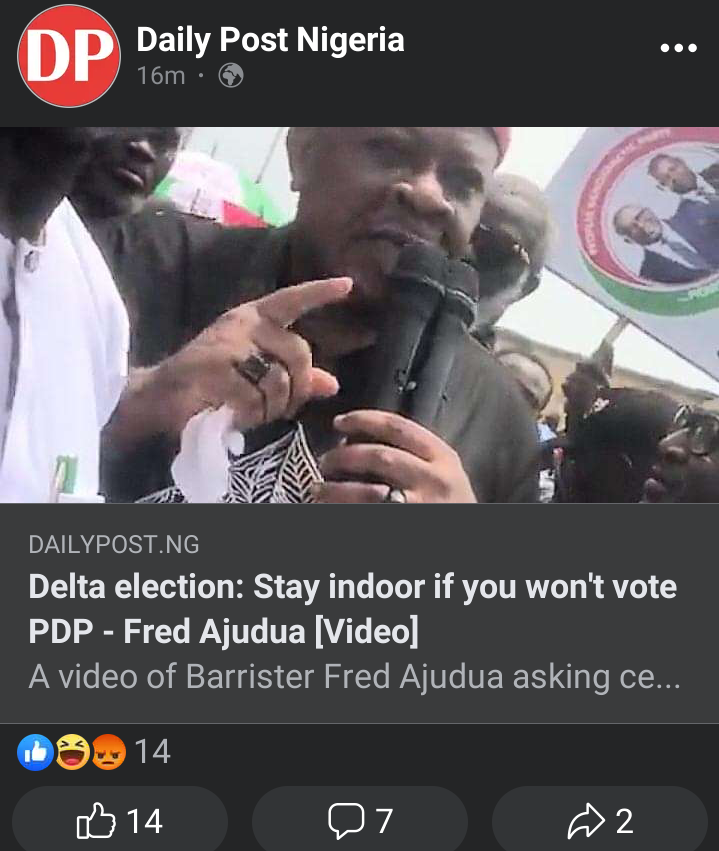Open the Daily Post Nigeria page name
719x851 pixels.
pos(270,40)
